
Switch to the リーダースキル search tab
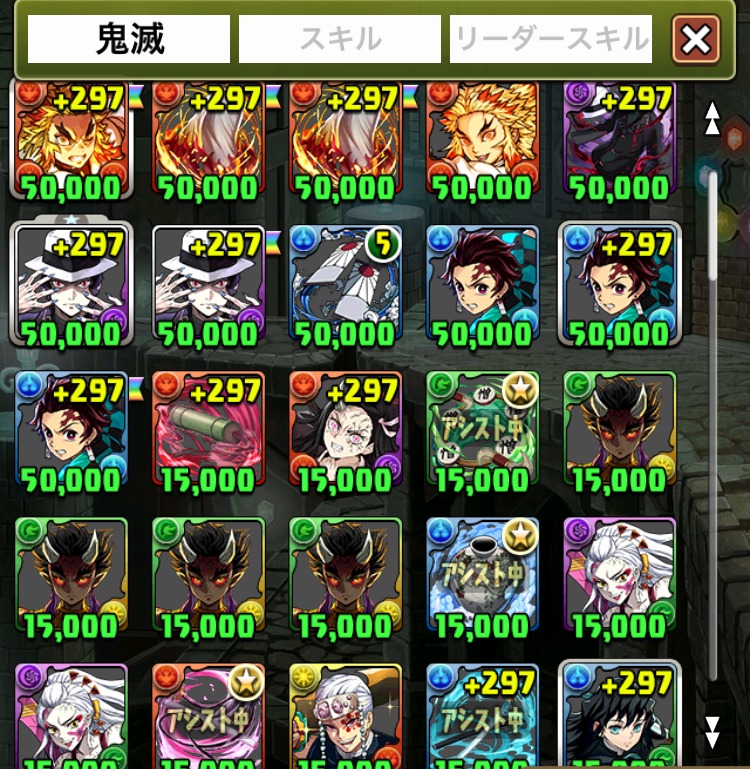pos(551,39)
